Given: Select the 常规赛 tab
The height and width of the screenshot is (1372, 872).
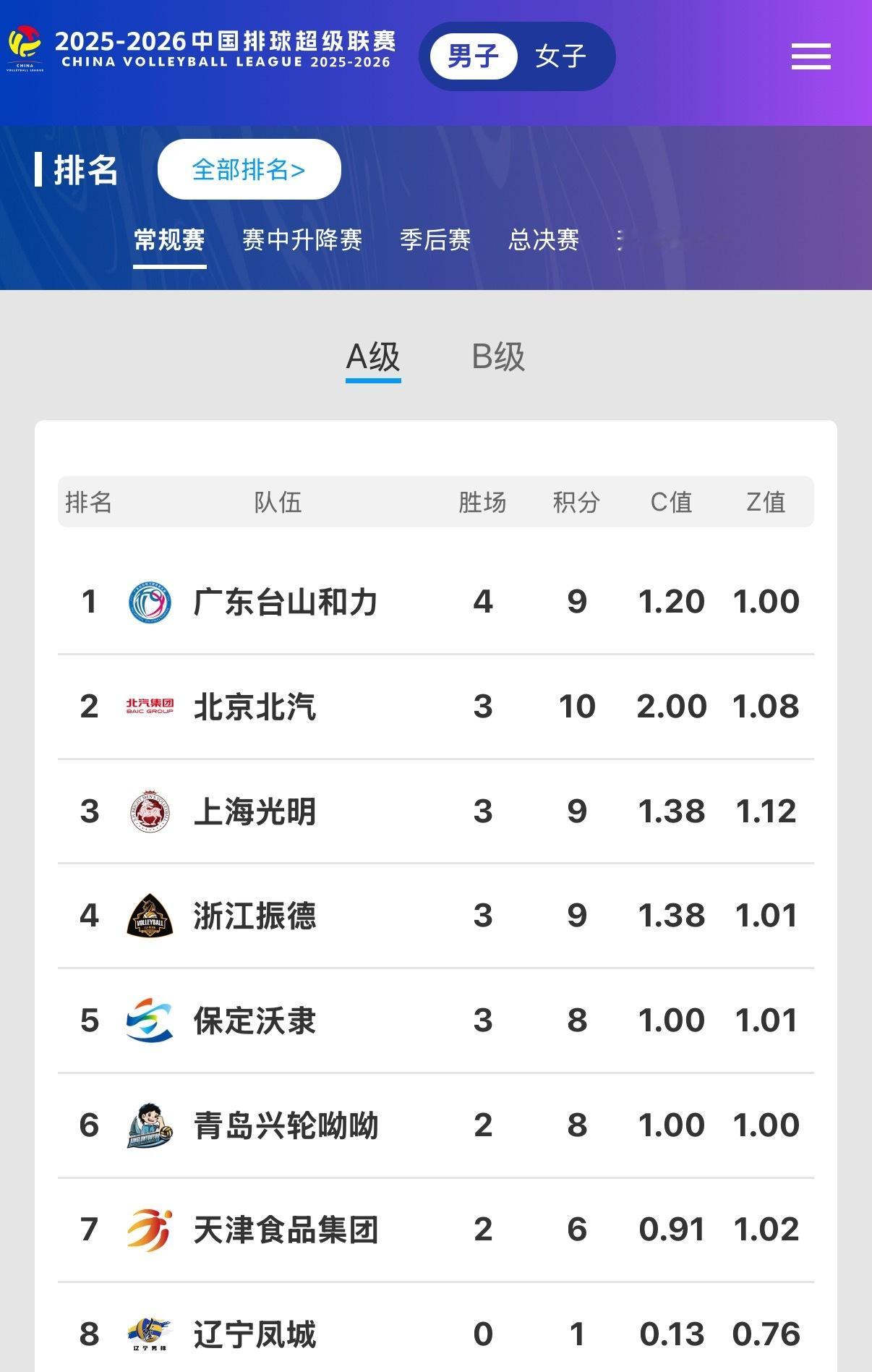Looking at the screenshot, I should click(168, 241).
